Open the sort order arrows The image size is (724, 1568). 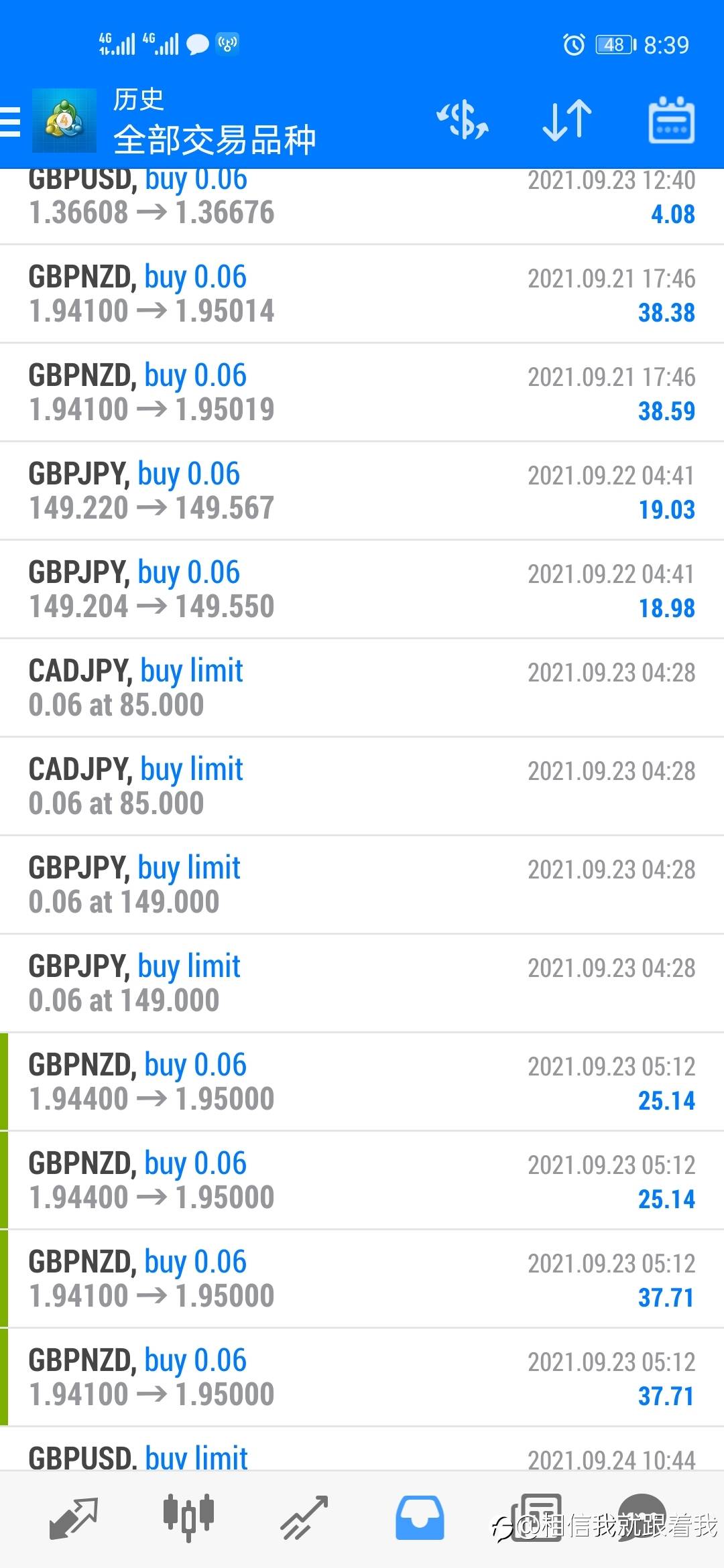pyautogui.click(x=567, y=121)
